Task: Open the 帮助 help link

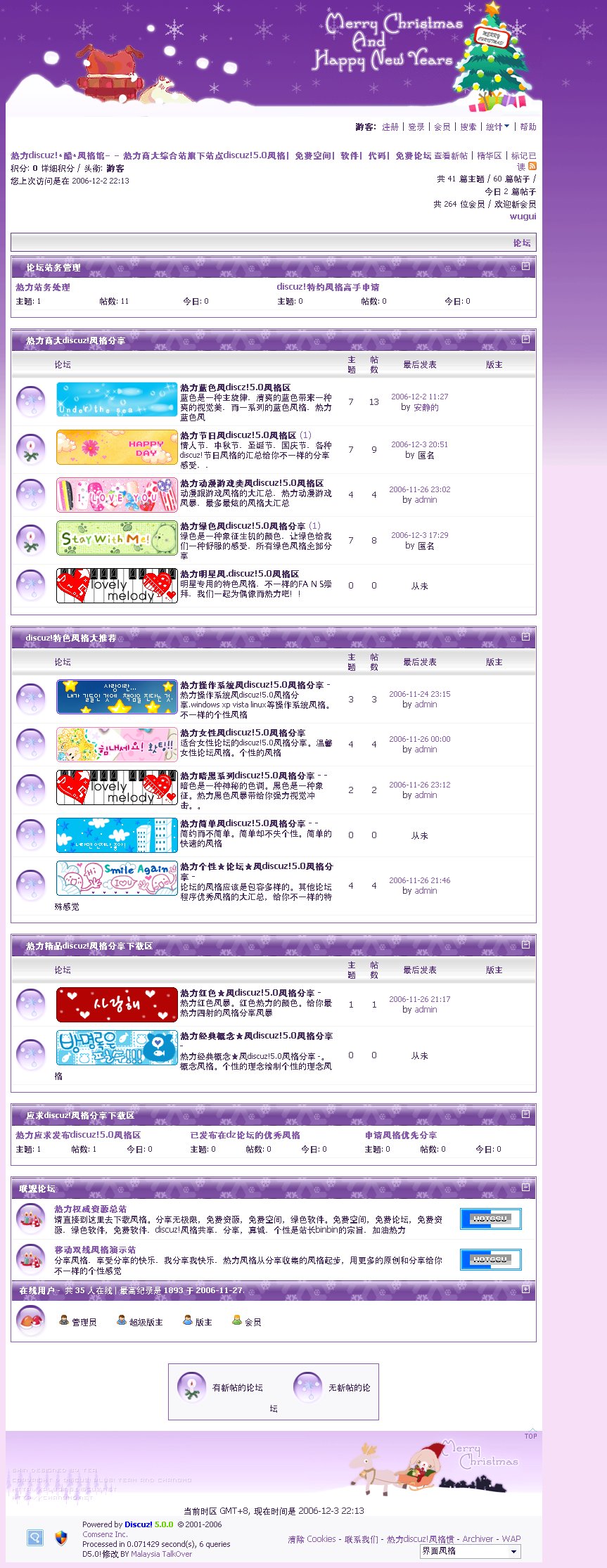Action: pyautogui.click(x=528, y=127)
